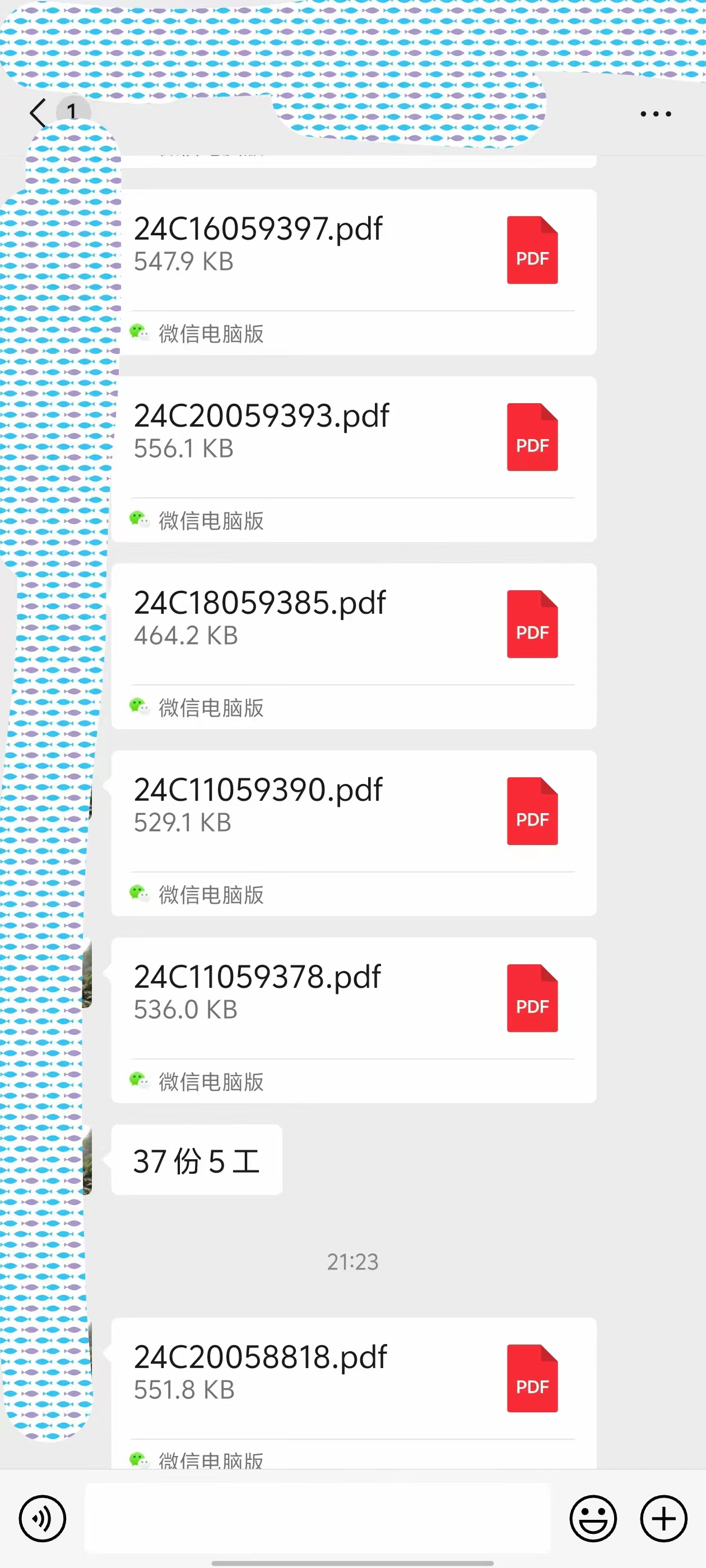
Task: Open the emoji sticker panel
Action: click(x=593, y=1518)
